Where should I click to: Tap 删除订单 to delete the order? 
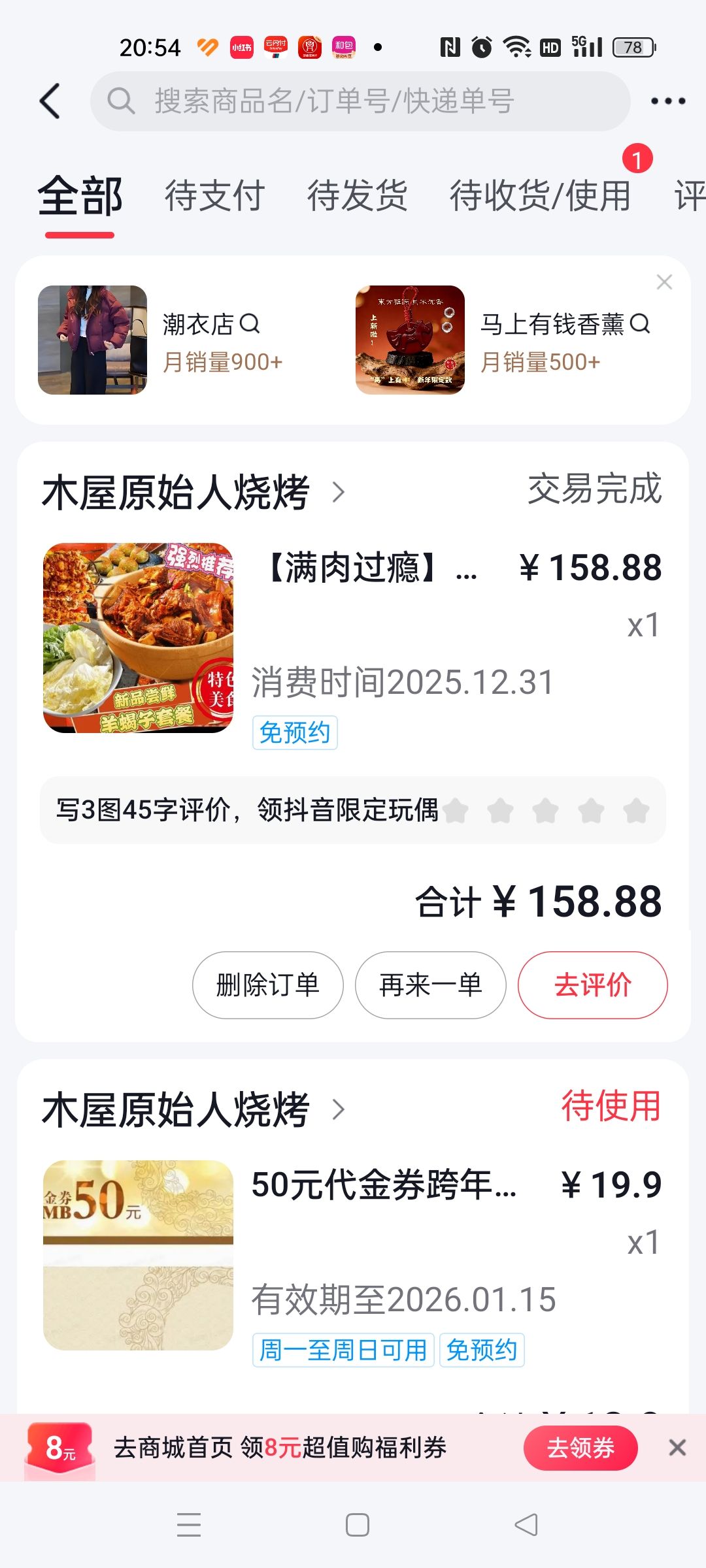coord(267,985)
